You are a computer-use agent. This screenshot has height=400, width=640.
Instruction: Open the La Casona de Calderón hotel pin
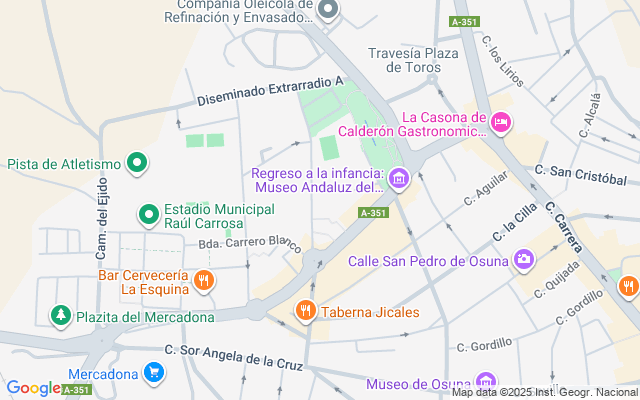(501, 123)
